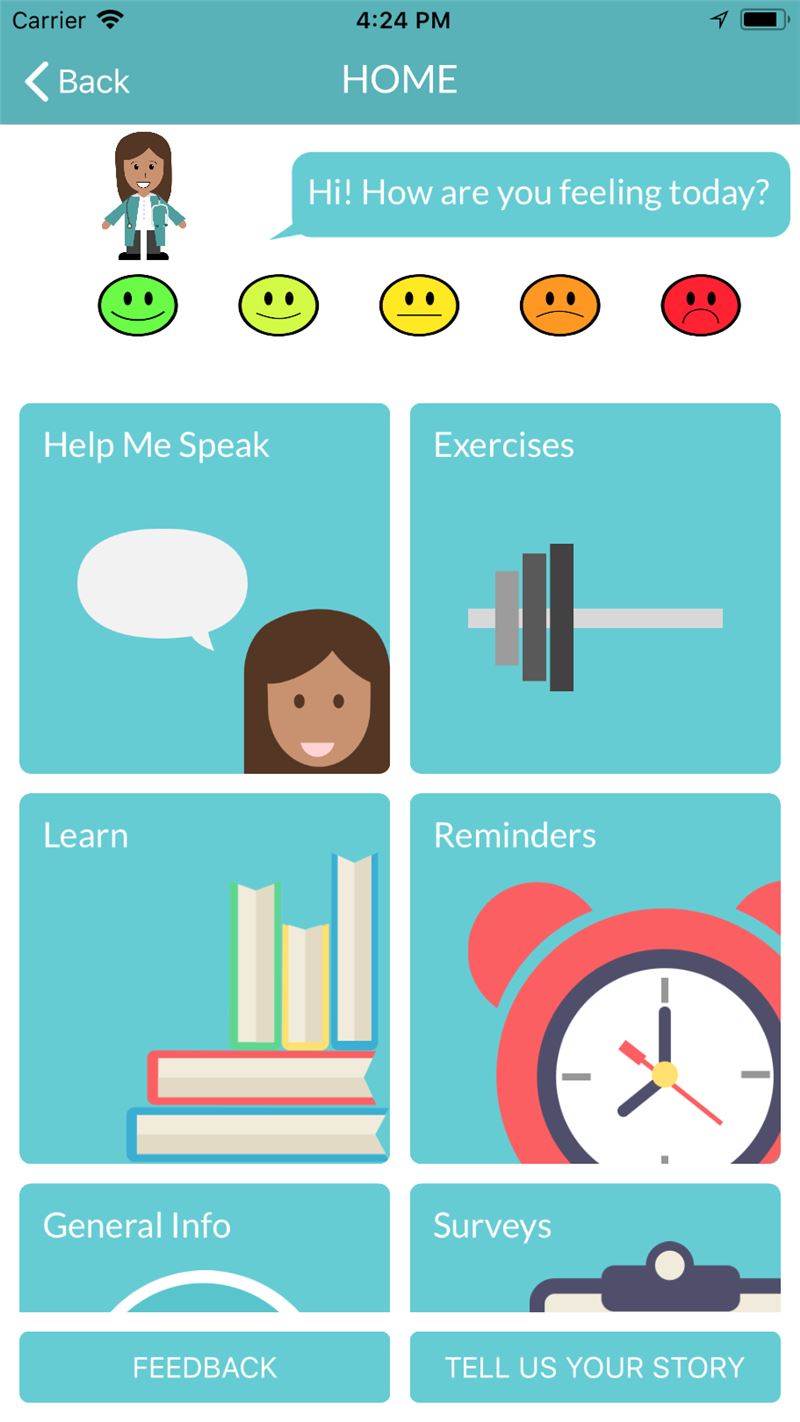Open the Learn tile
The image size is (800, 1422).
click(205, 978)
